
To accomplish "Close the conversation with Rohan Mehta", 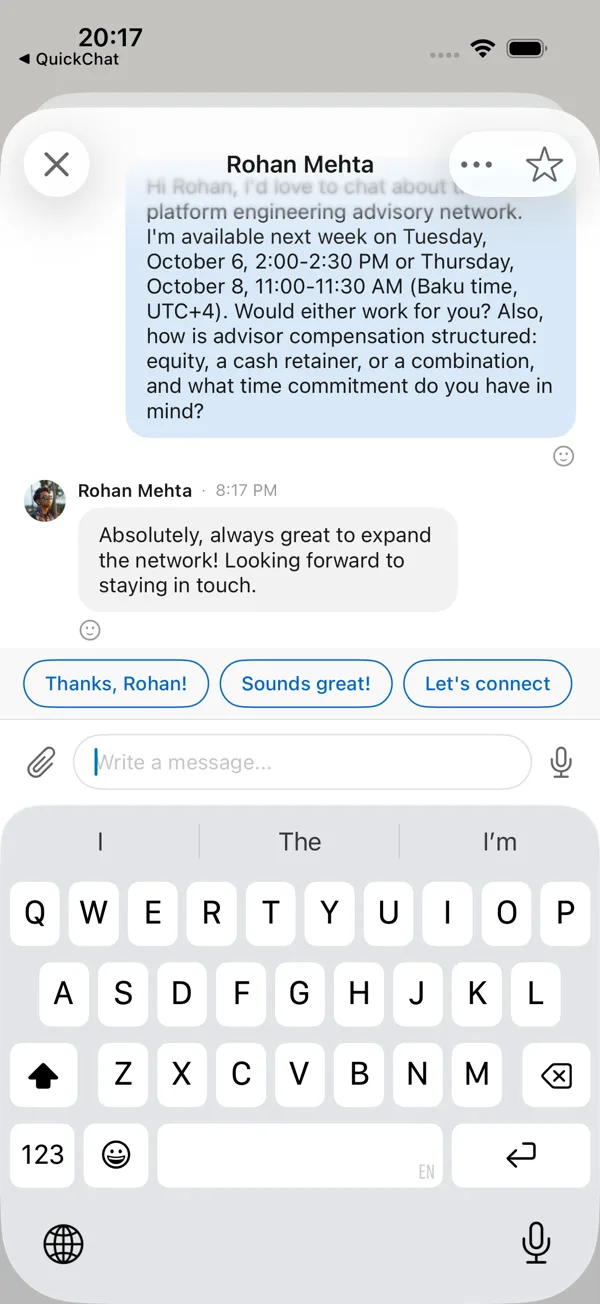I will [x=57, y=164].
